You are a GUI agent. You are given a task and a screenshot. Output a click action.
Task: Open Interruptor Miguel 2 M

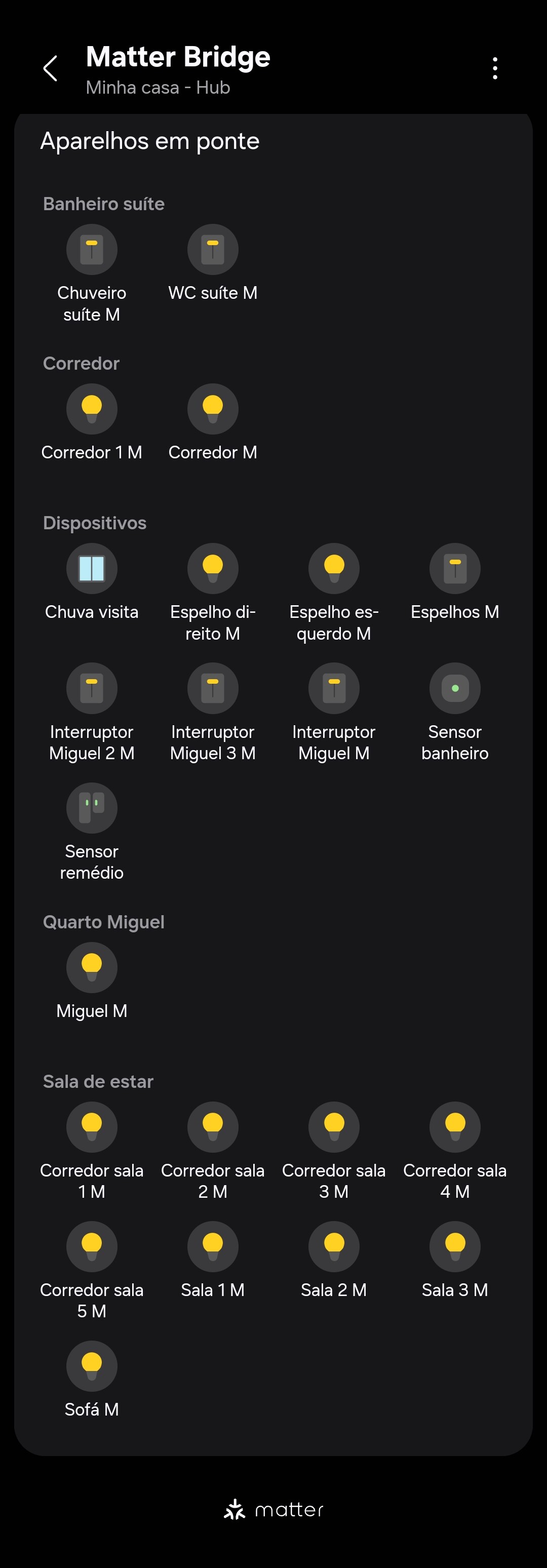(x=91, y=688)
